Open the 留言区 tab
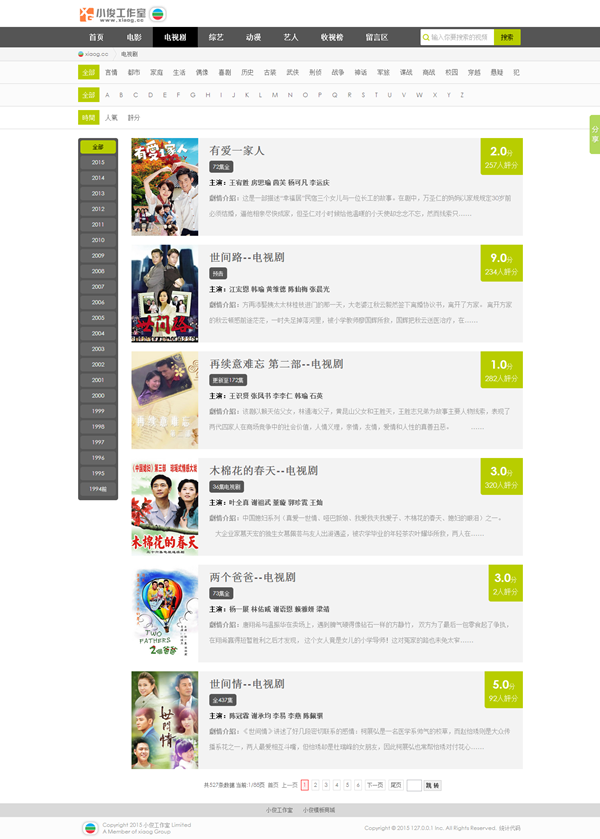Screen dimensions: 600x839 click(376, 37)
